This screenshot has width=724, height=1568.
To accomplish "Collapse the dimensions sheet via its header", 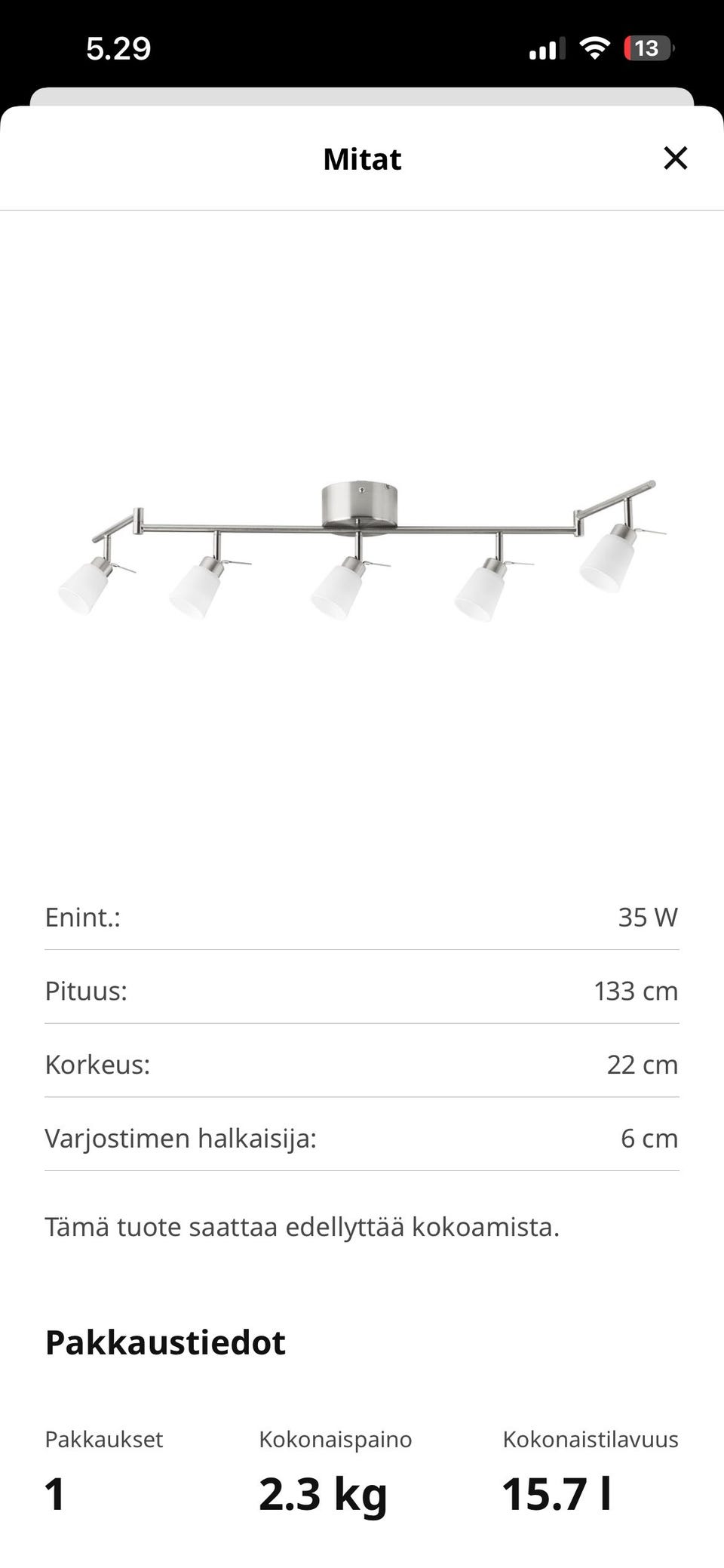I will click(361, 158).
